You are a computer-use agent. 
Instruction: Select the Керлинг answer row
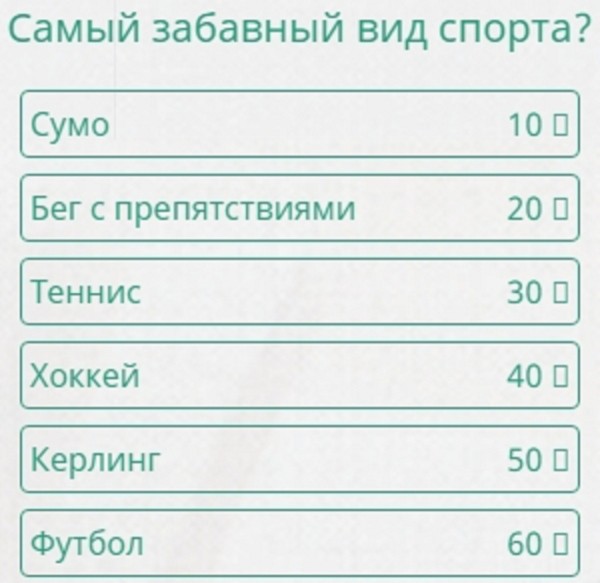(x=299, y=461)
